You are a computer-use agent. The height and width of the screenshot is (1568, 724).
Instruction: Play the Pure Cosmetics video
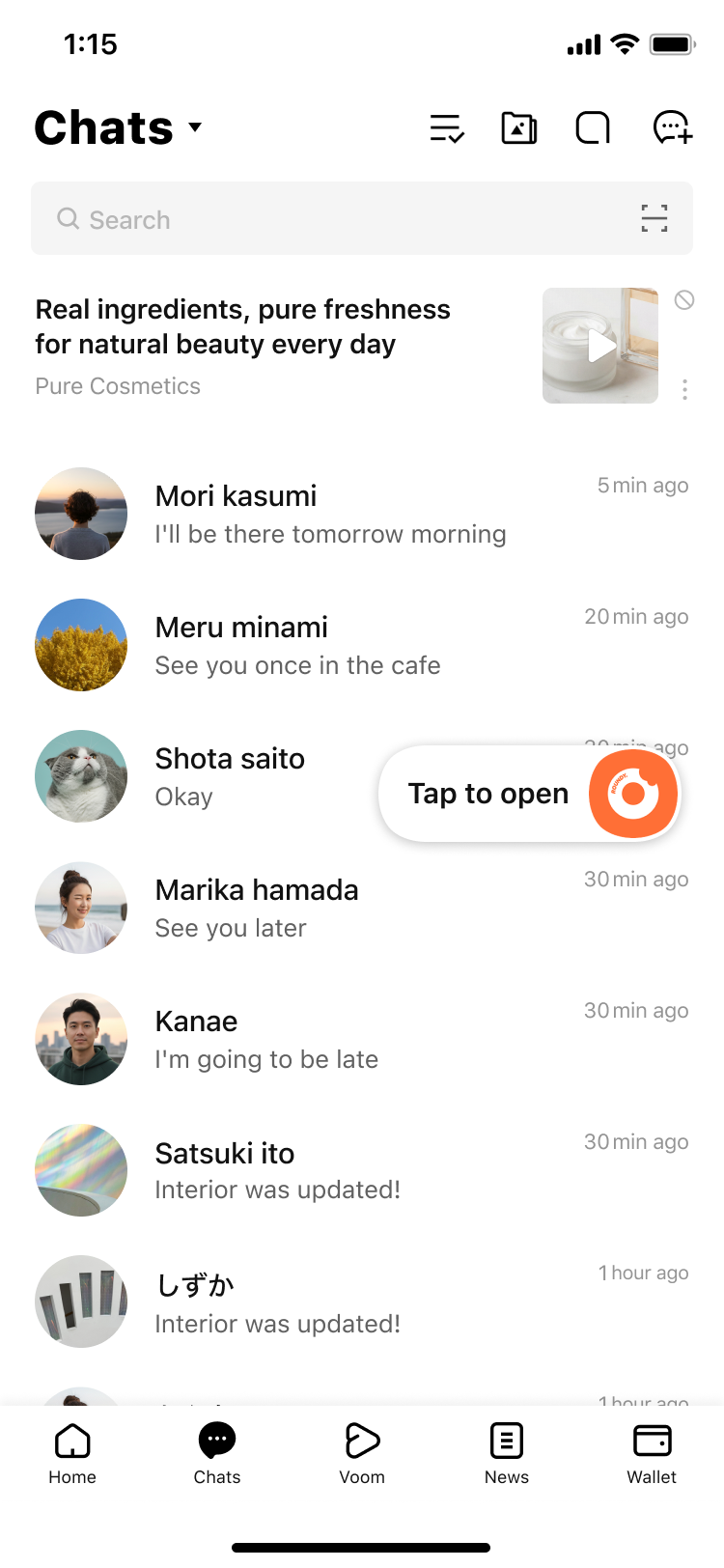[x=599, y=346]
